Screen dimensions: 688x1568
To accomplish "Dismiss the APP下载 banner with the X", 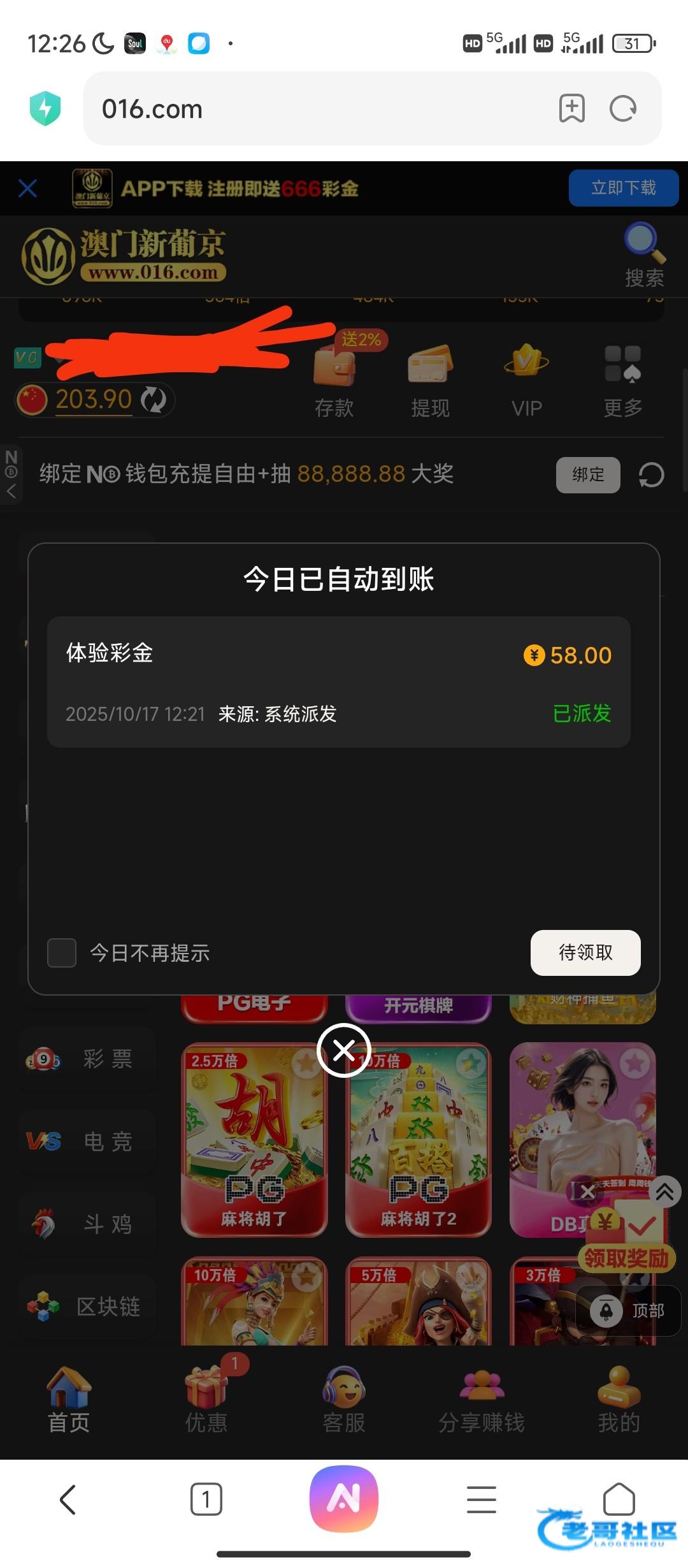I will click(x=27, y=189).
